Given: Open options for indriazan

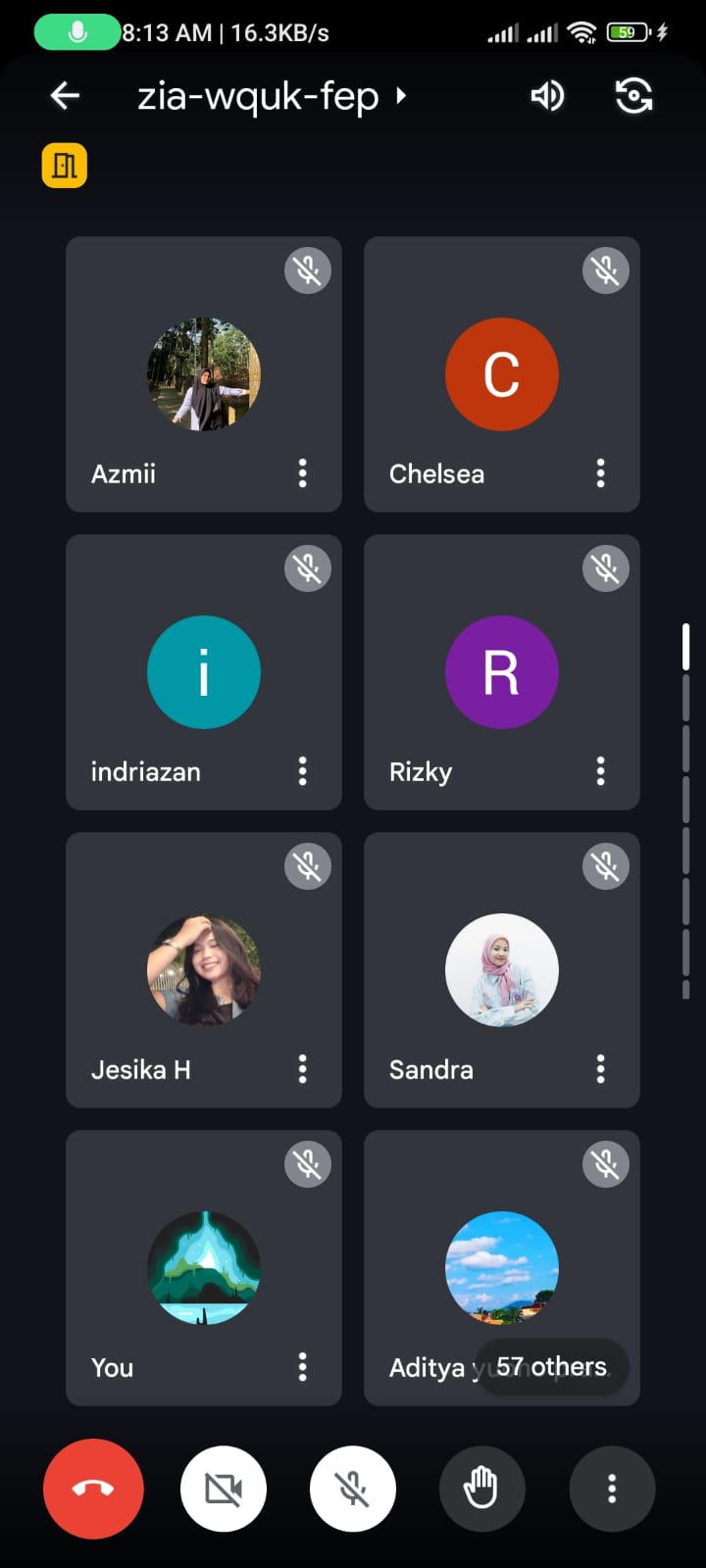Looking at the screenshot, I should click(x=303, y=771).
